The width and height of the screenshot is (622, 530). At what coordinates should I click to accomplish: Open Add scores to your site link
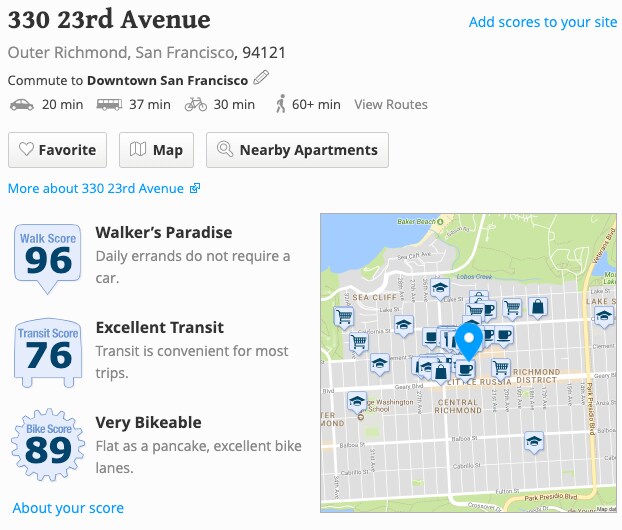coord(543,22)
